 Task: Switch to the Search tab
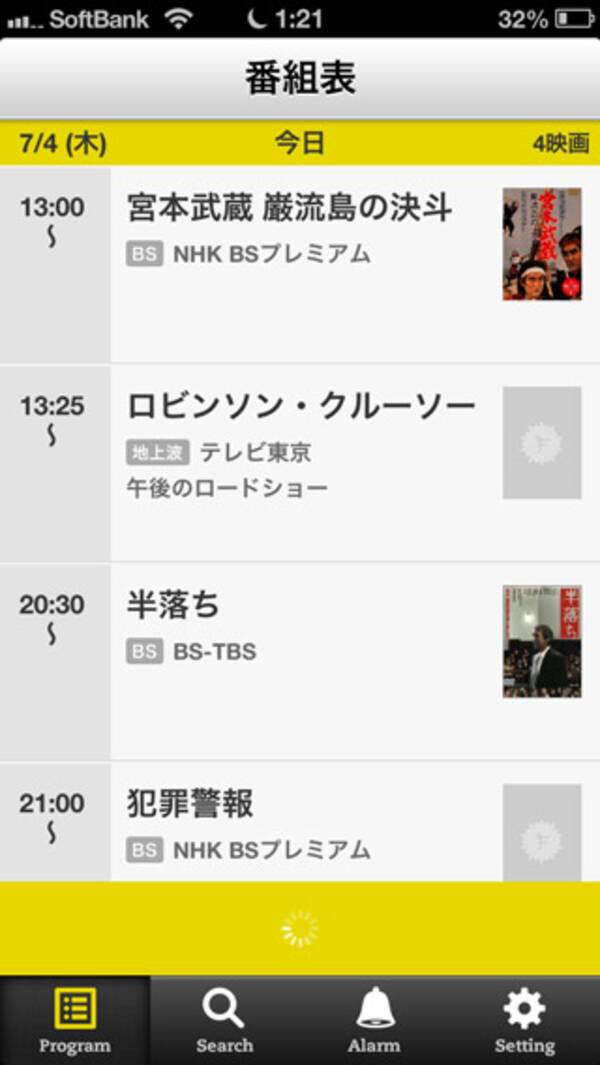tap(224, 1020)
